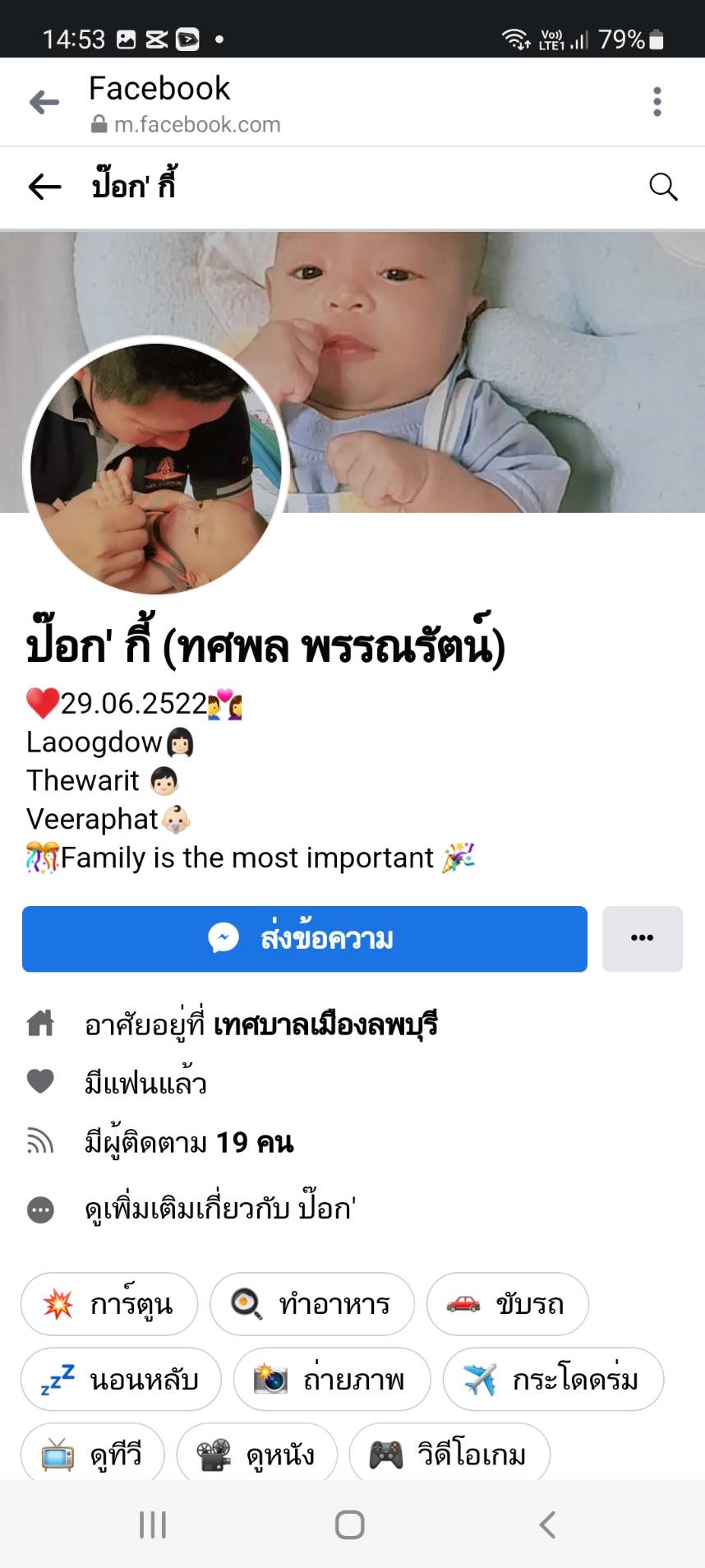The height and width of the screenshot is (1568, 705).
Task: Open the profile search magnifier
Action: click(x=662, y=187)
